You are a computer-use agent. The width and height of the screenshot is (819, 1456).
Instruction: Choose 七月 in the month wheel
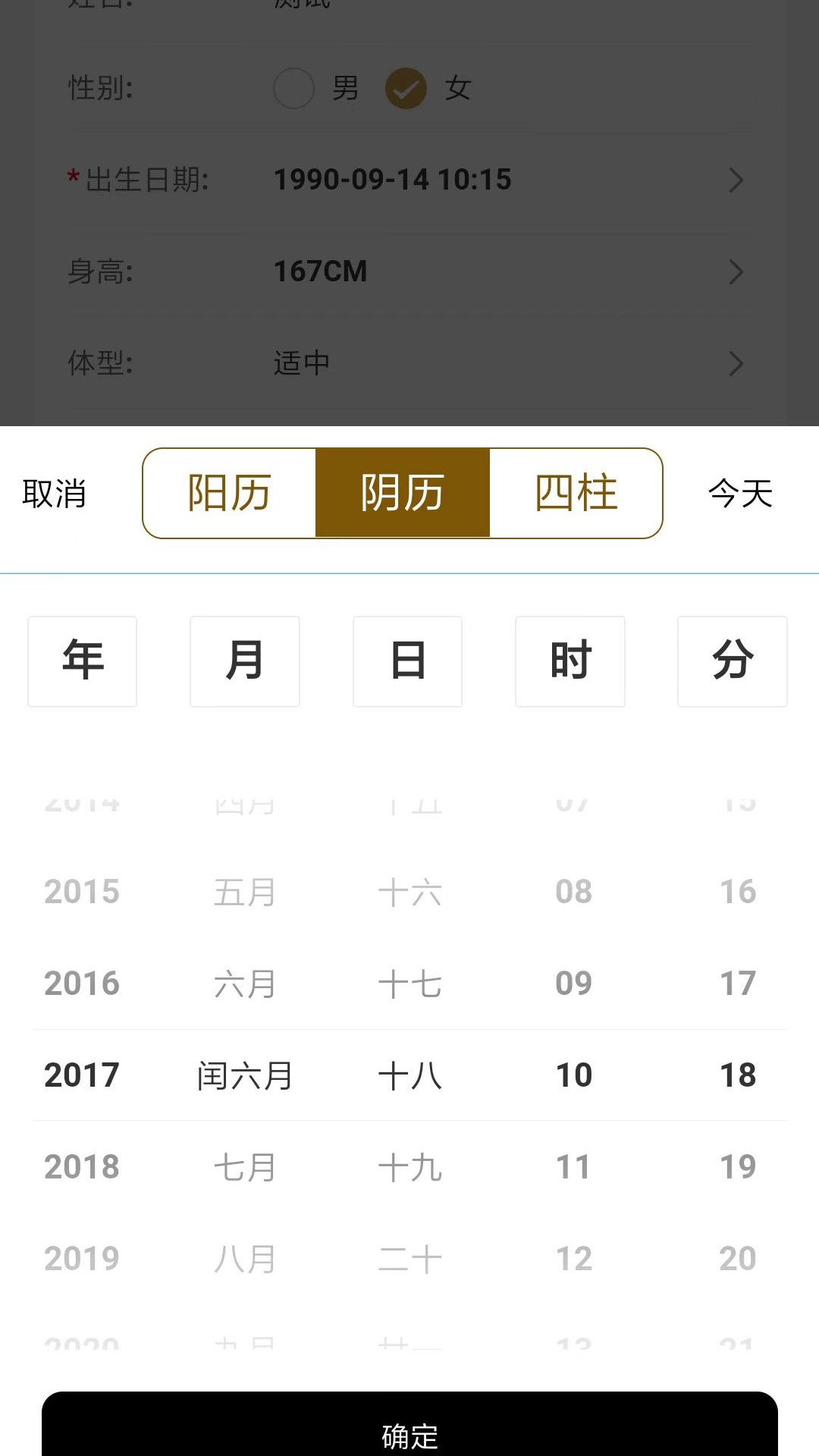point(244,1167)
